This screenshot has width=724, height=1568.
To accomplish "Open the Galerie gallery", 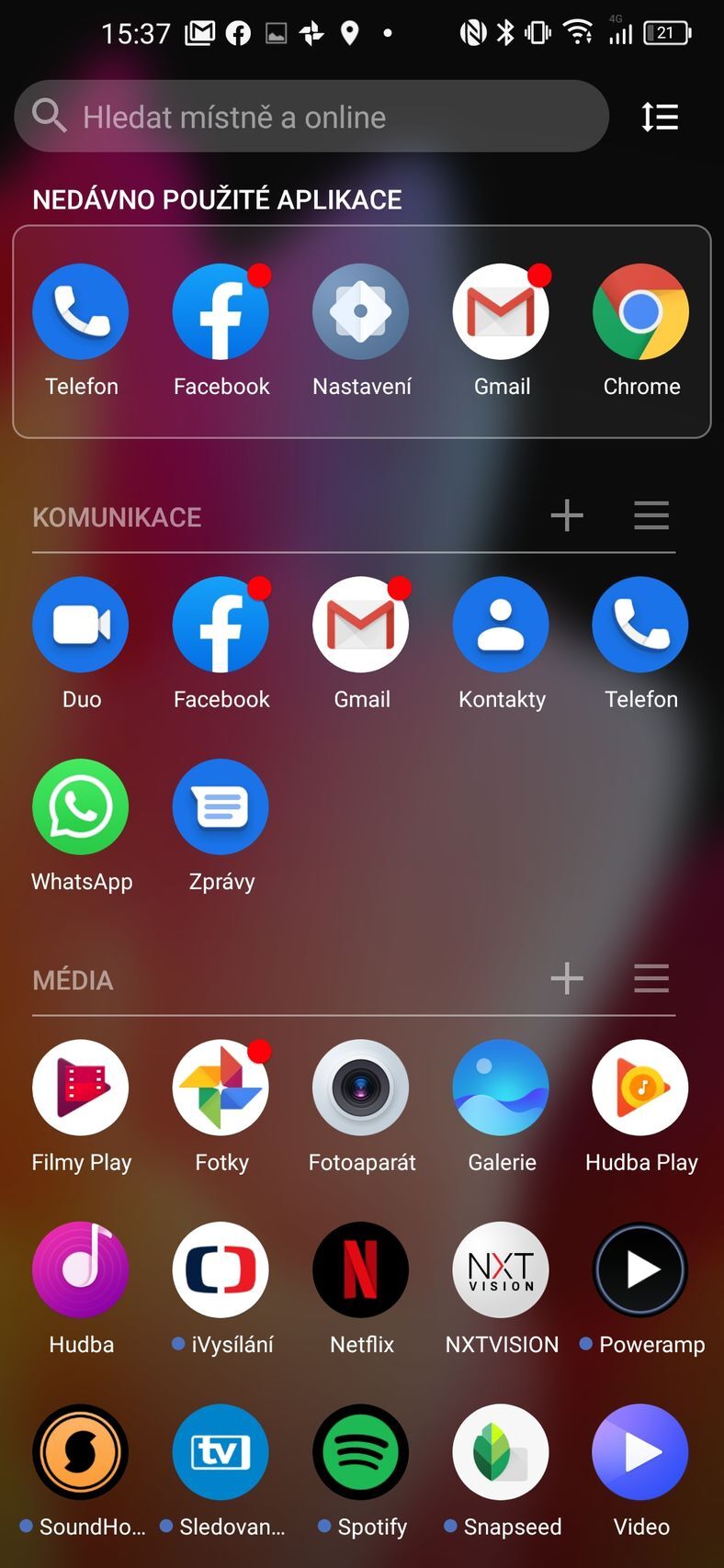I will (x=501, y=1087).
